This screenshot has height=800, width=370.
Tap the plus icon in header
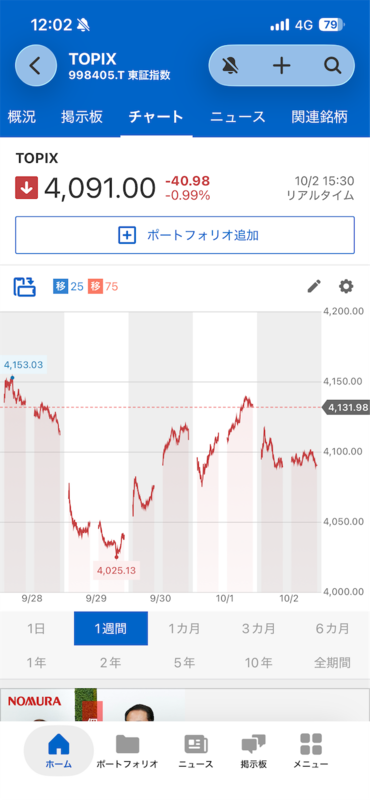[x=281, y=66]
